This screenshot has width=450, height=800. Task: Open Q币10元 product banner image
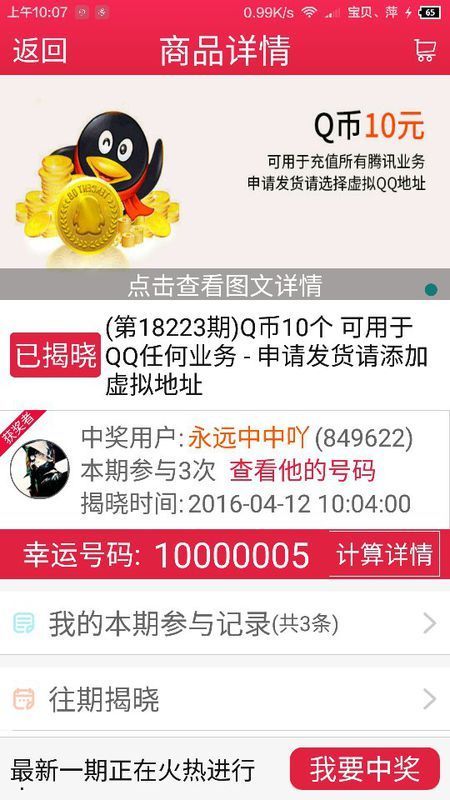(x=225, y=172)
